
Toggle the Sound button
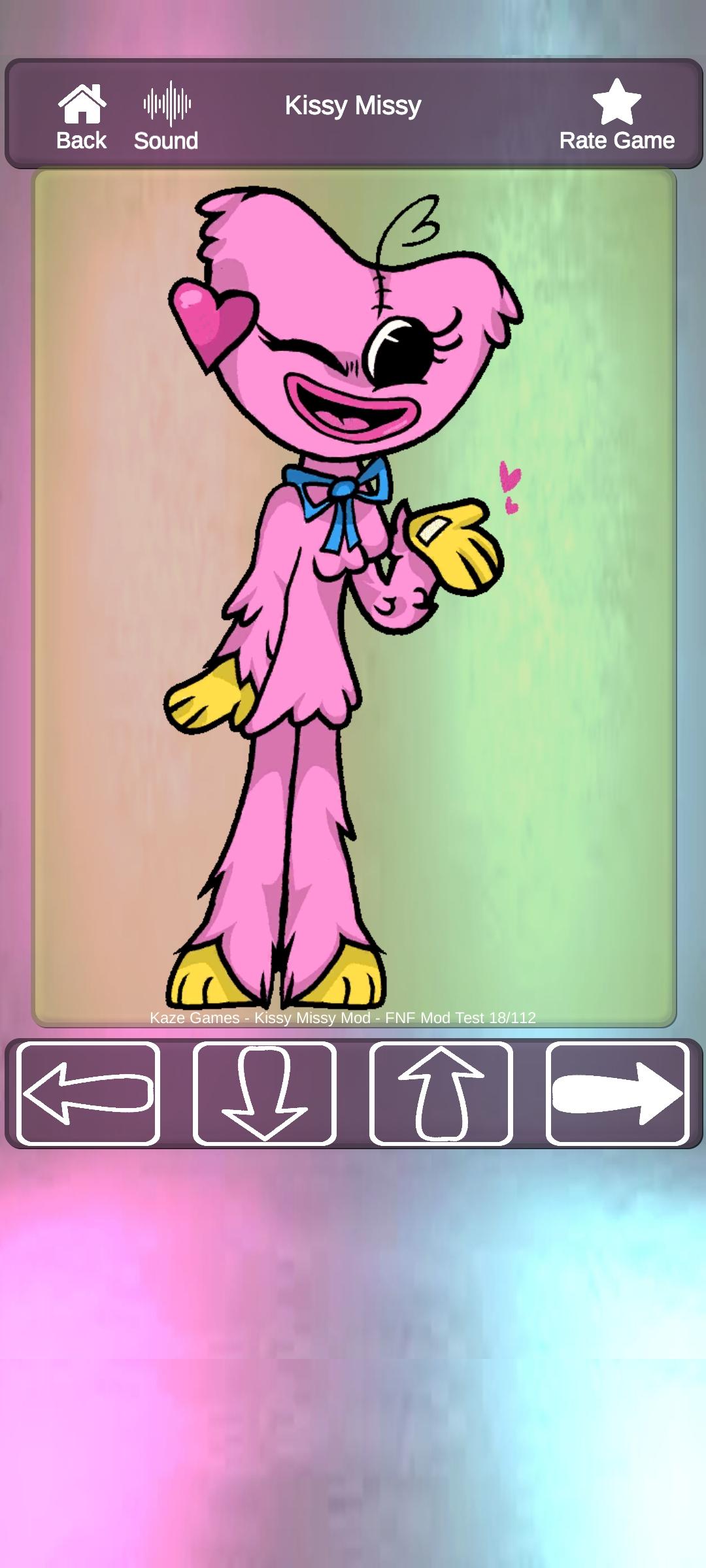click(x=166, y=118)
